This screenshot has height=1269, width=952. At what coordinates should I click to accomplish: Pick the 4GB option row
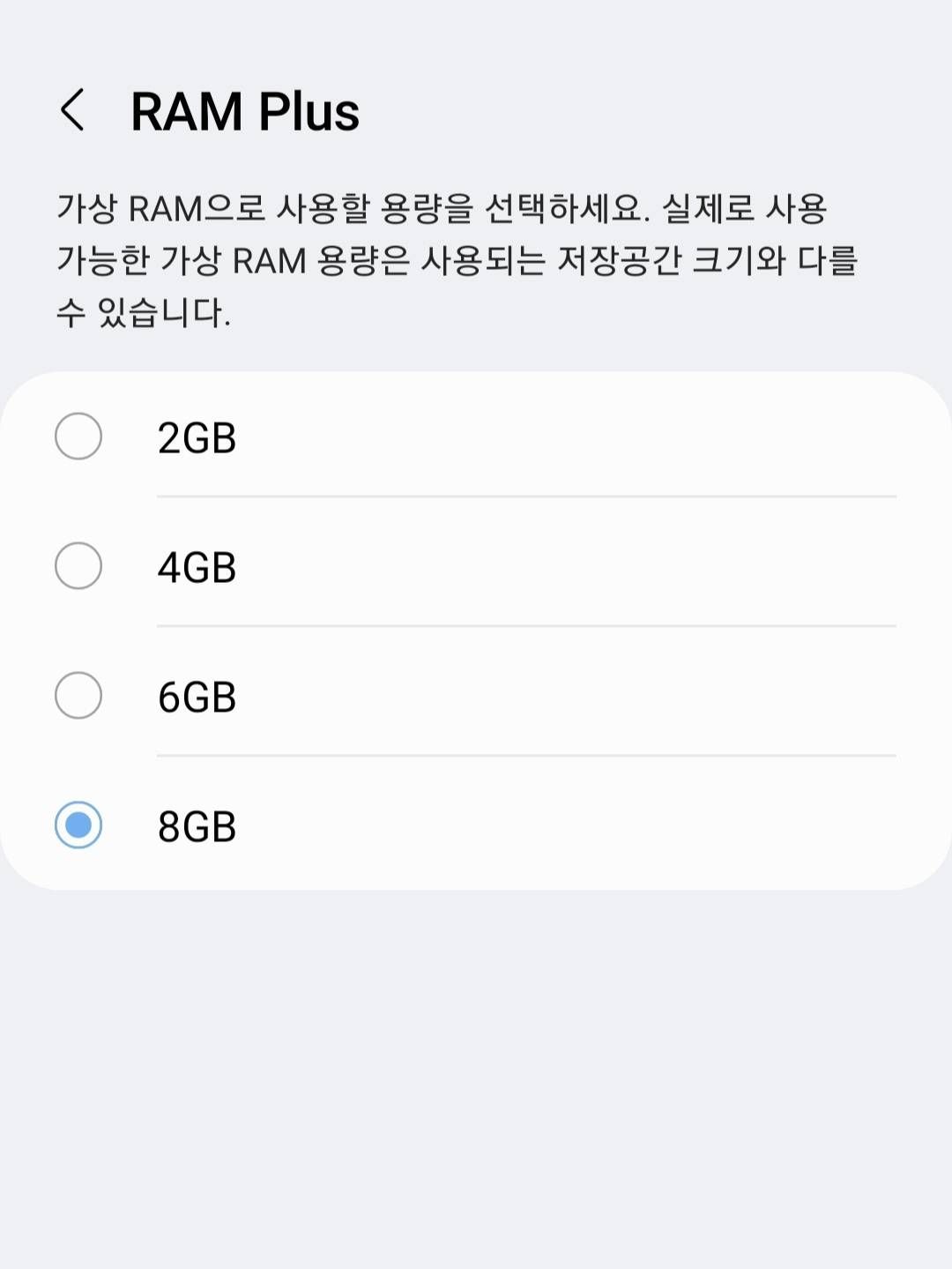tap(353, 567)
